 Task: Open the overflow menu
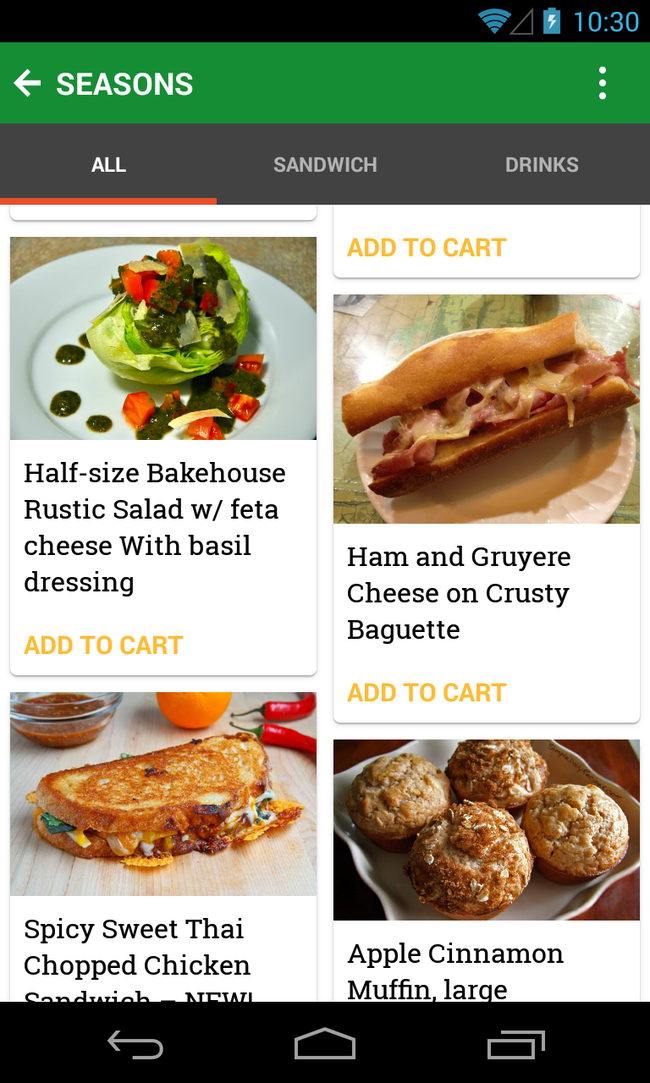(602, 84)
